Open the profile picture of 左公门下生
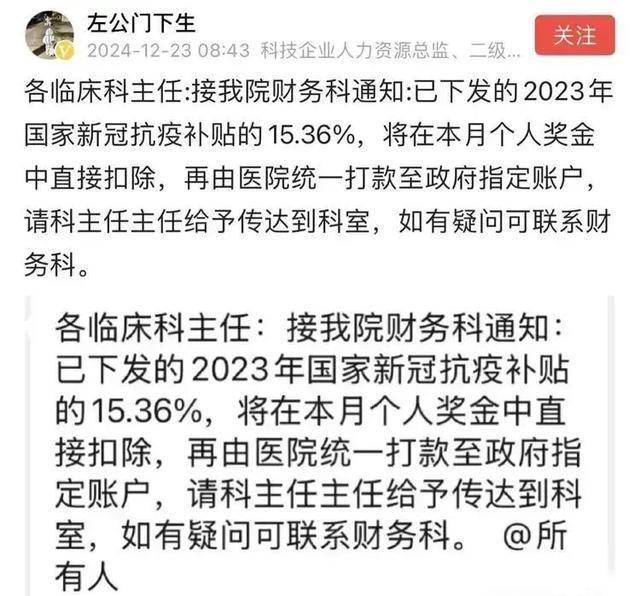The width and height of the screenshot is (640, 596). 49,36
